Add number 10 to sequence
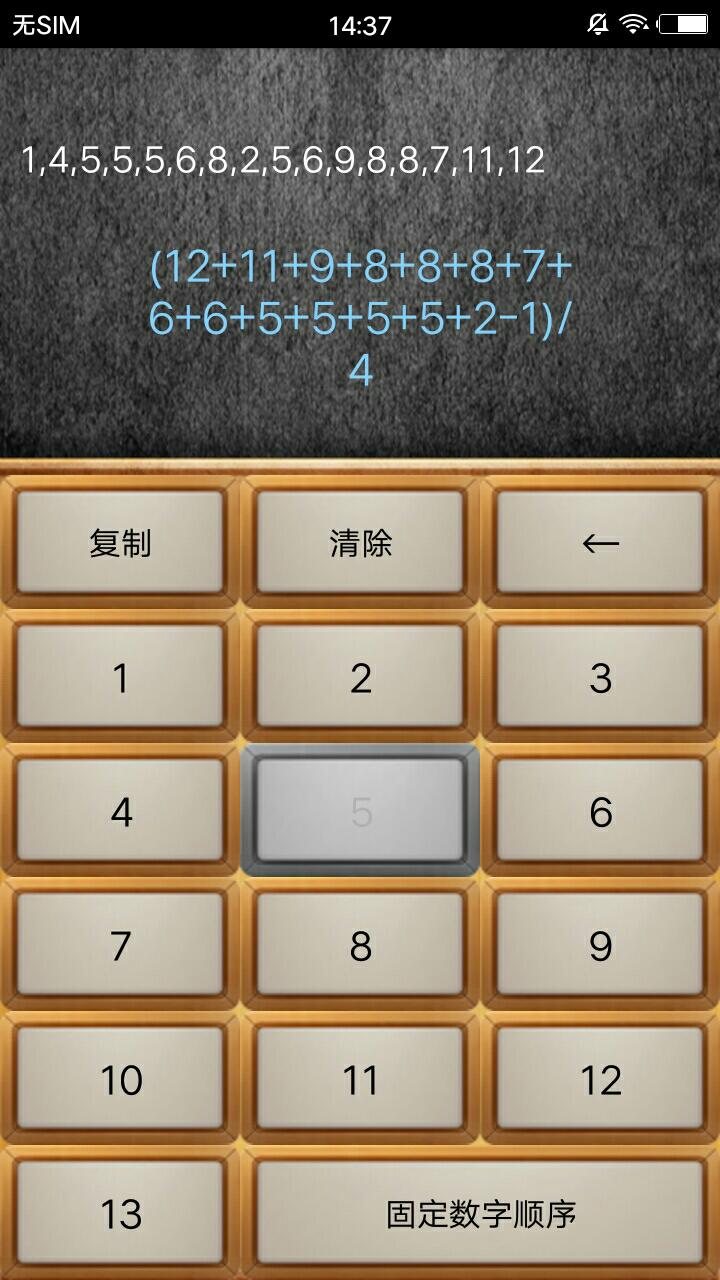The image size is (720, 1280). [x=120, y=1079]
